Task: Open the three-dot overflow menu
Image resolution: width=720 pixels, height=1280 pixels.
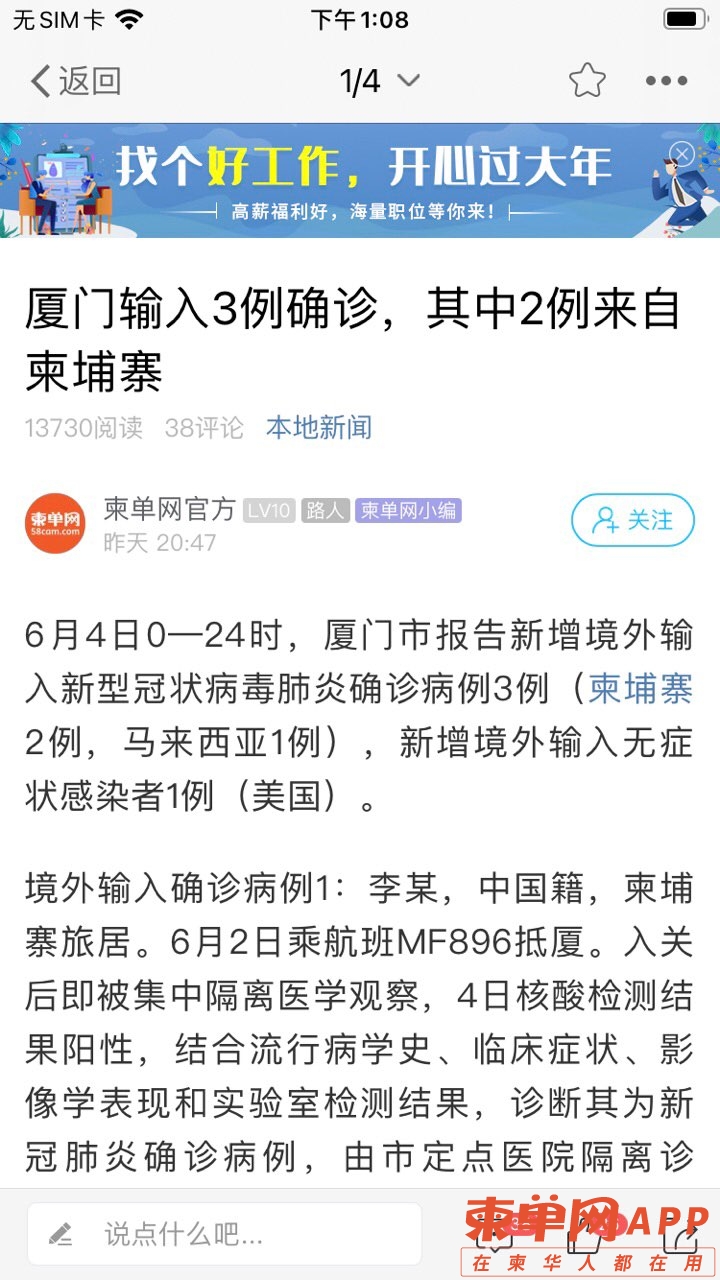Action: point(666,81)
